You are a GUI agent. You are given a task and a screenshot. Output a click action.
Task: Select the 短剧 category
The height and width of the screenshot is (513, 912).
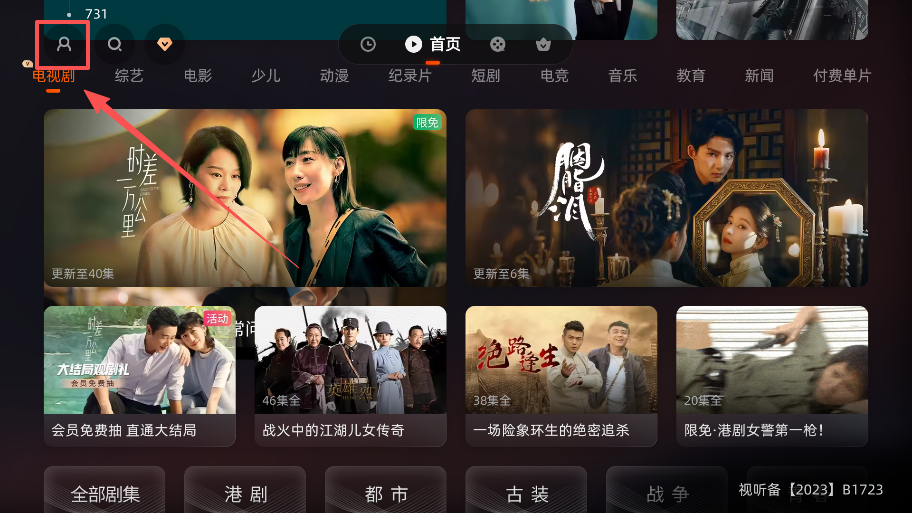pos(485,76)
